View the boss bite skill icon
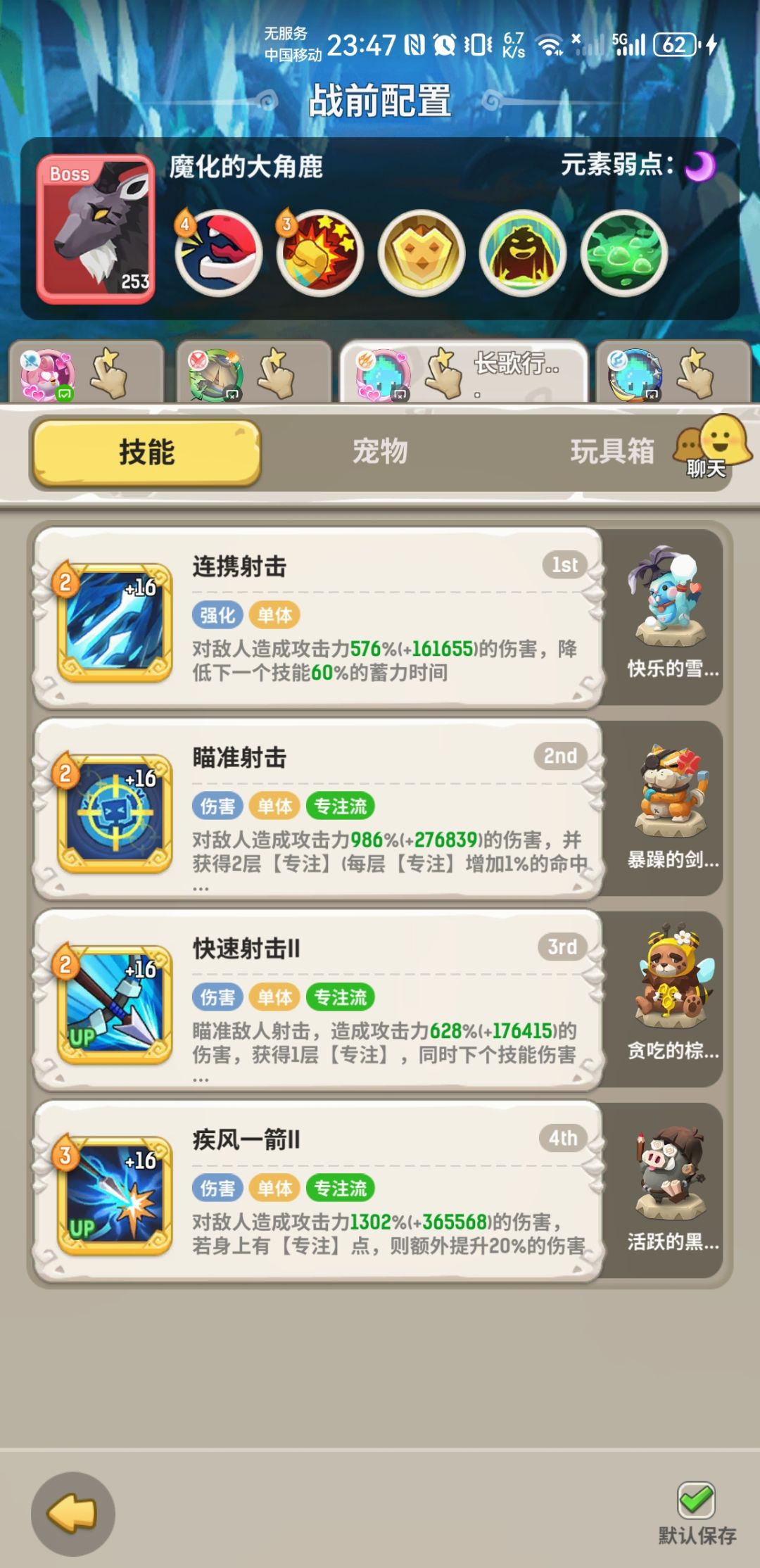The height and width of the screenshot is (1568, 760). tap(218, 252)
